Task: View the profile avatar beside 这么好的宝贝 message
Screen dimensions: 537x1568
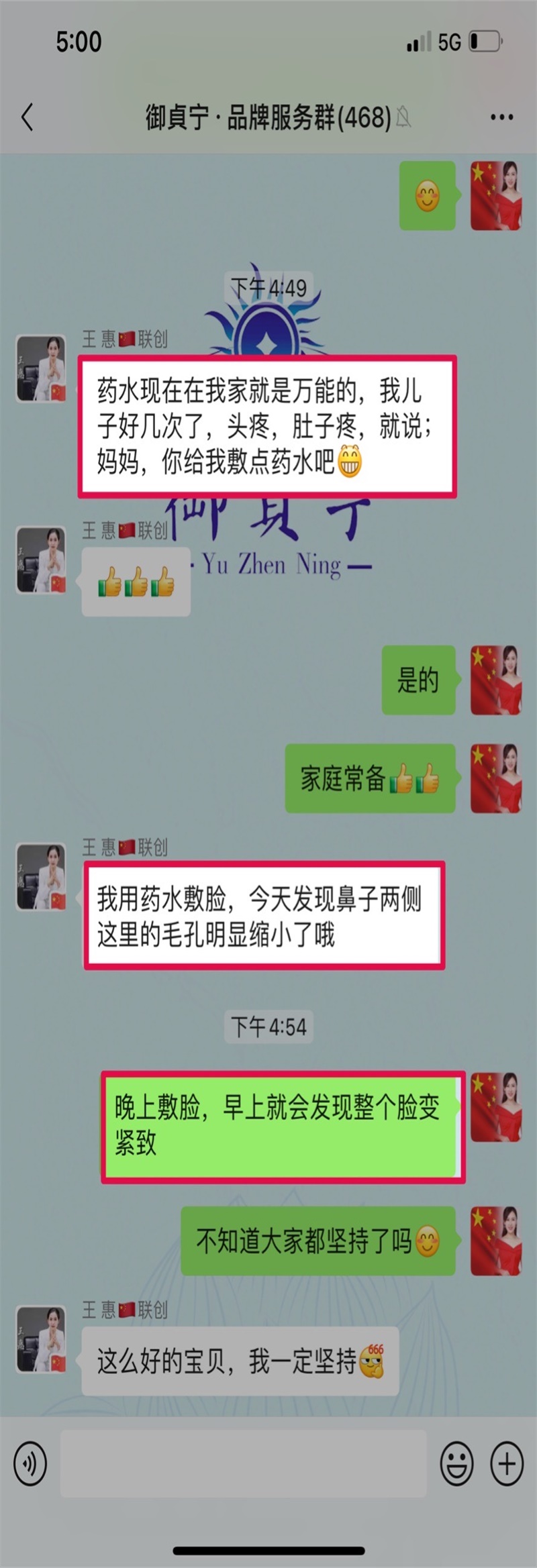Action: pos(41,1339)
